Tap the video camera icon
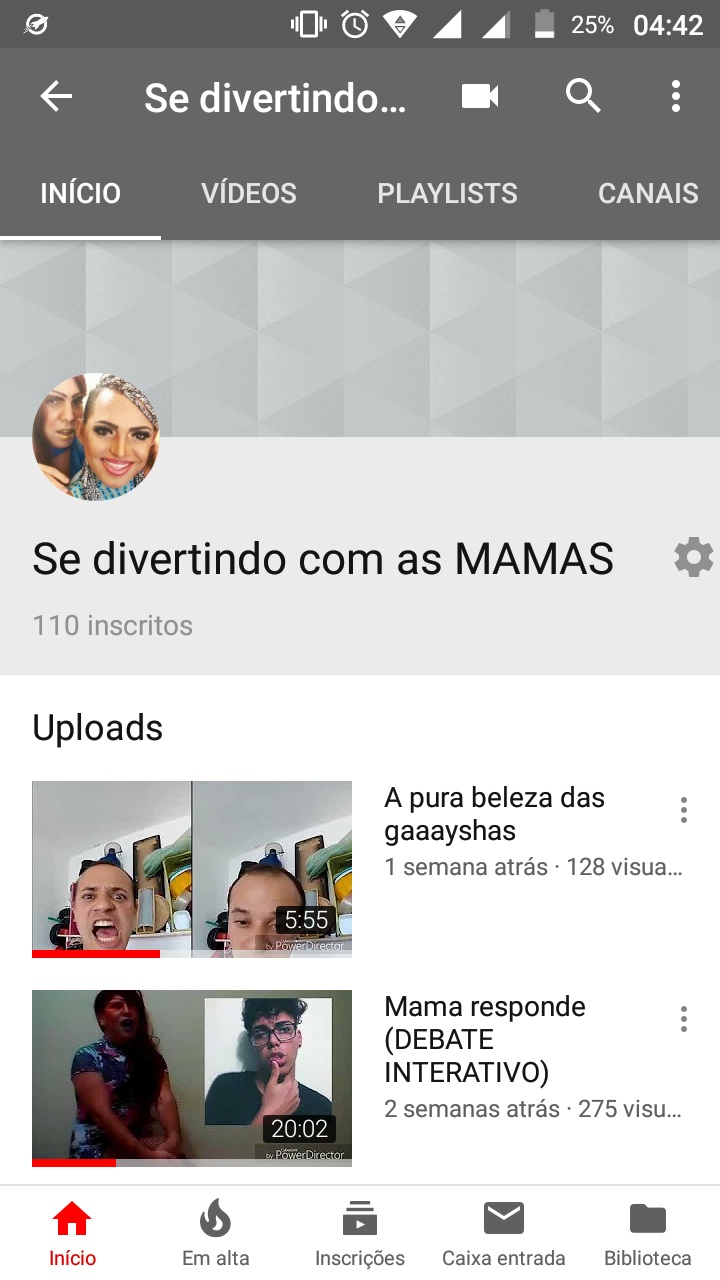The image size is (720, 1280). click(x=480, y=97)
